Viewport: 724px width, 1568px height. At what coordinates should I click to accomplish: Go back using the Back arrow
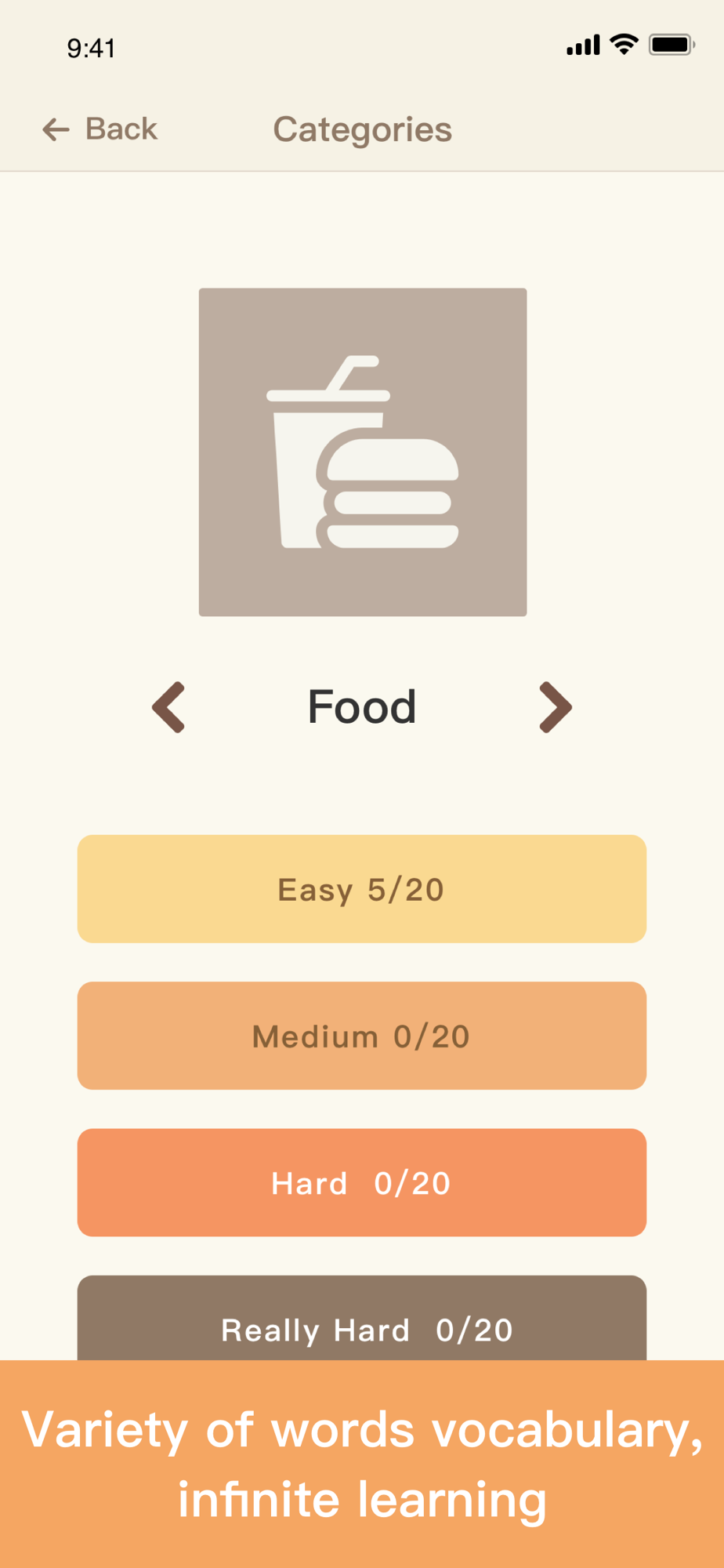coord(100,129)
